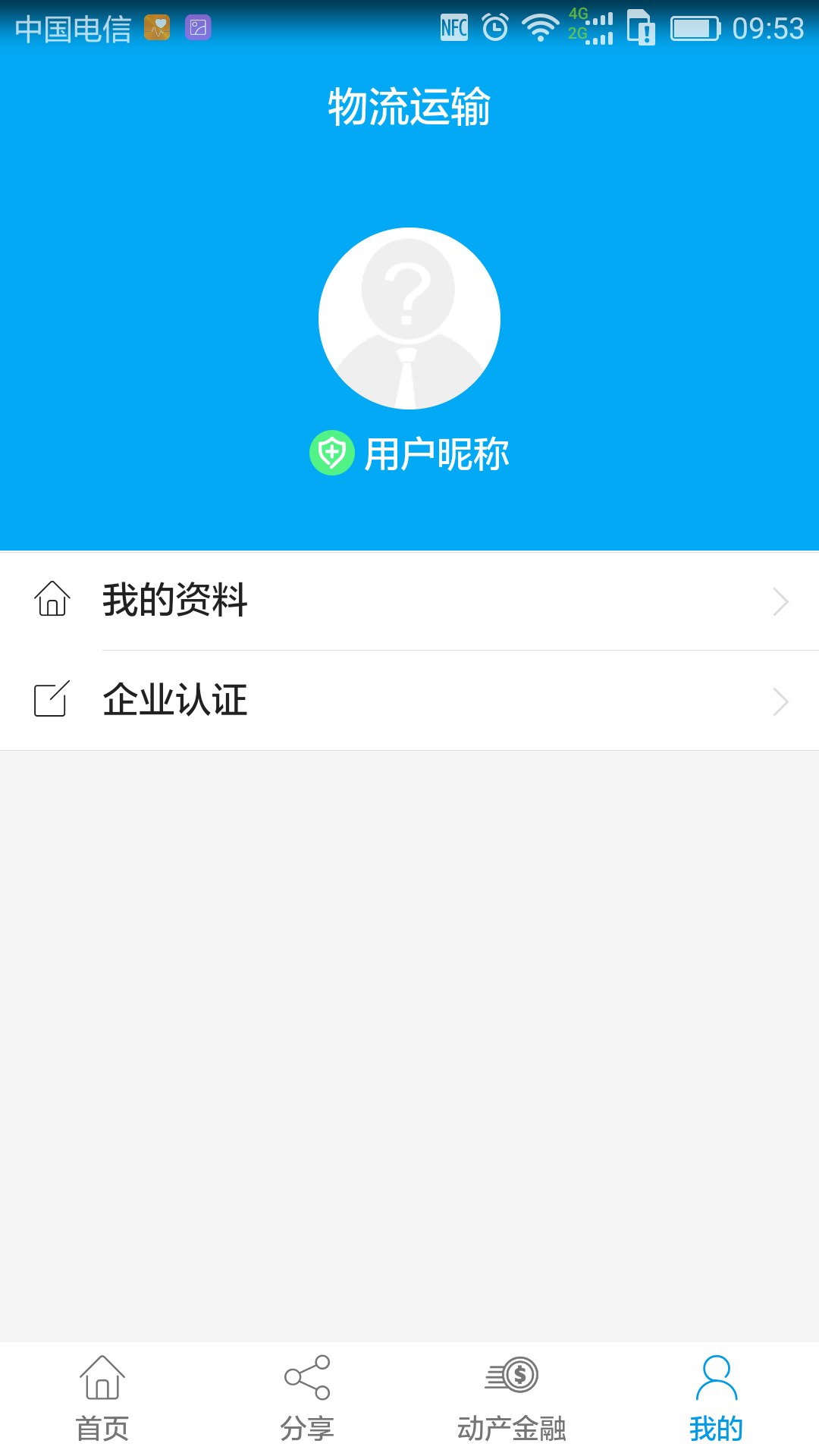Open 企业认证 row
This screenshot has height=1456, width=819.
409,701
